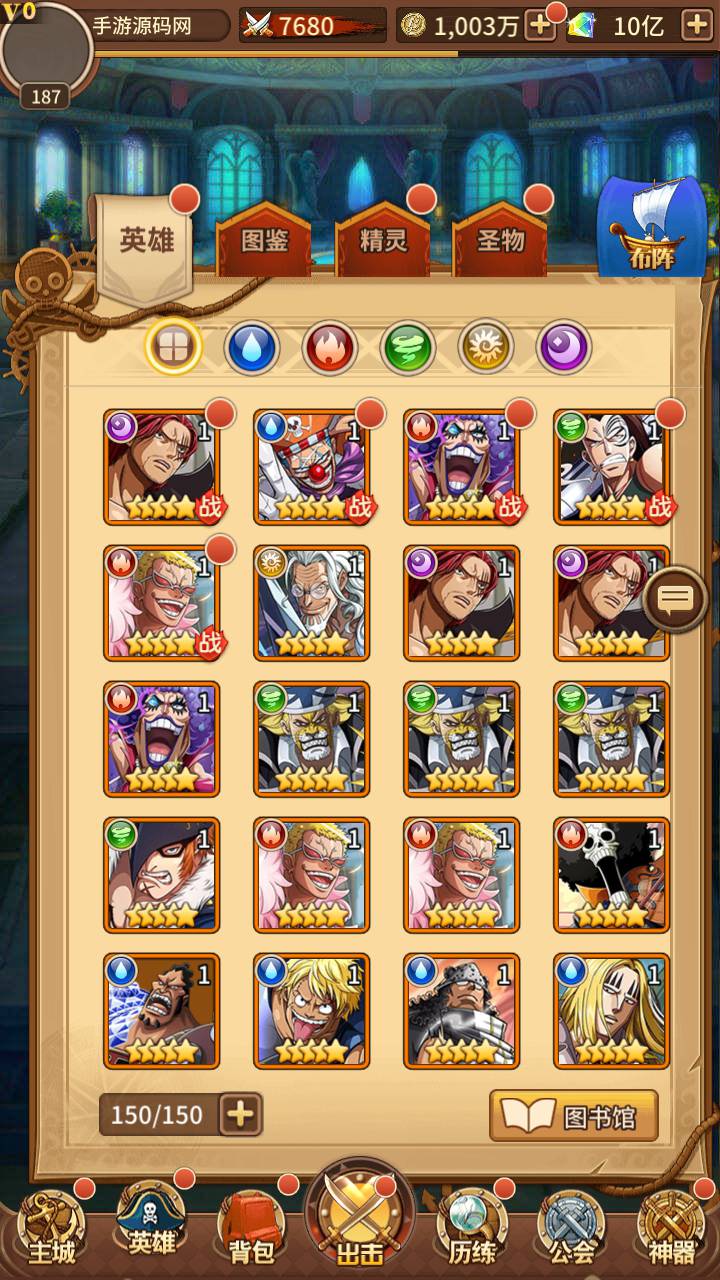The height and width of the screenshot is (1280, 720).
Task: Filter heroes by the purple dark element
Action: [x=564, y=348]
